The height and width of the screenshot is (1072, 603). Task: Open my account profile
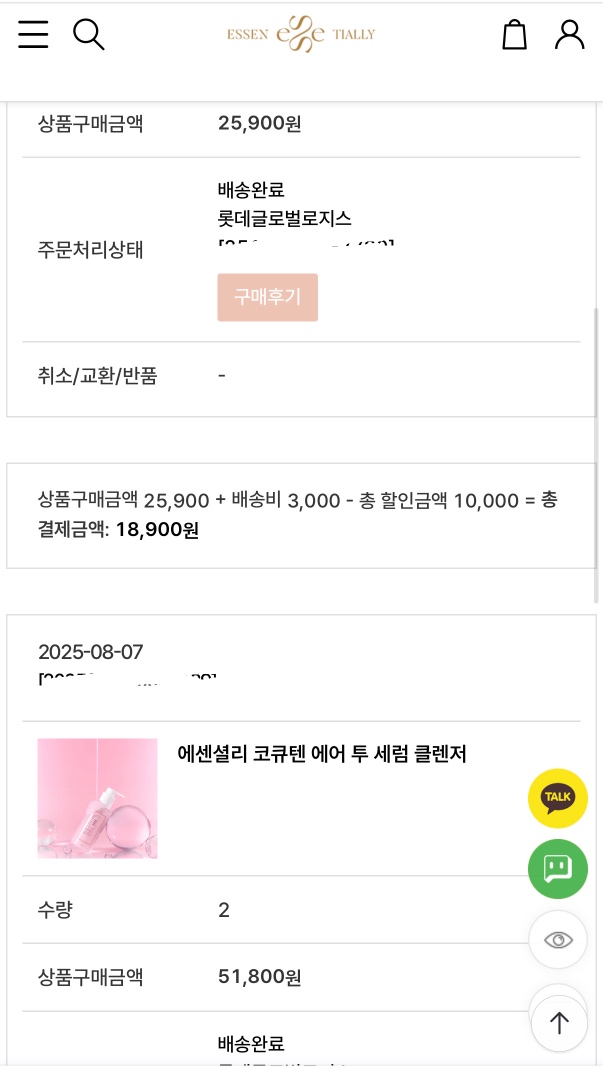coord(569,35)
